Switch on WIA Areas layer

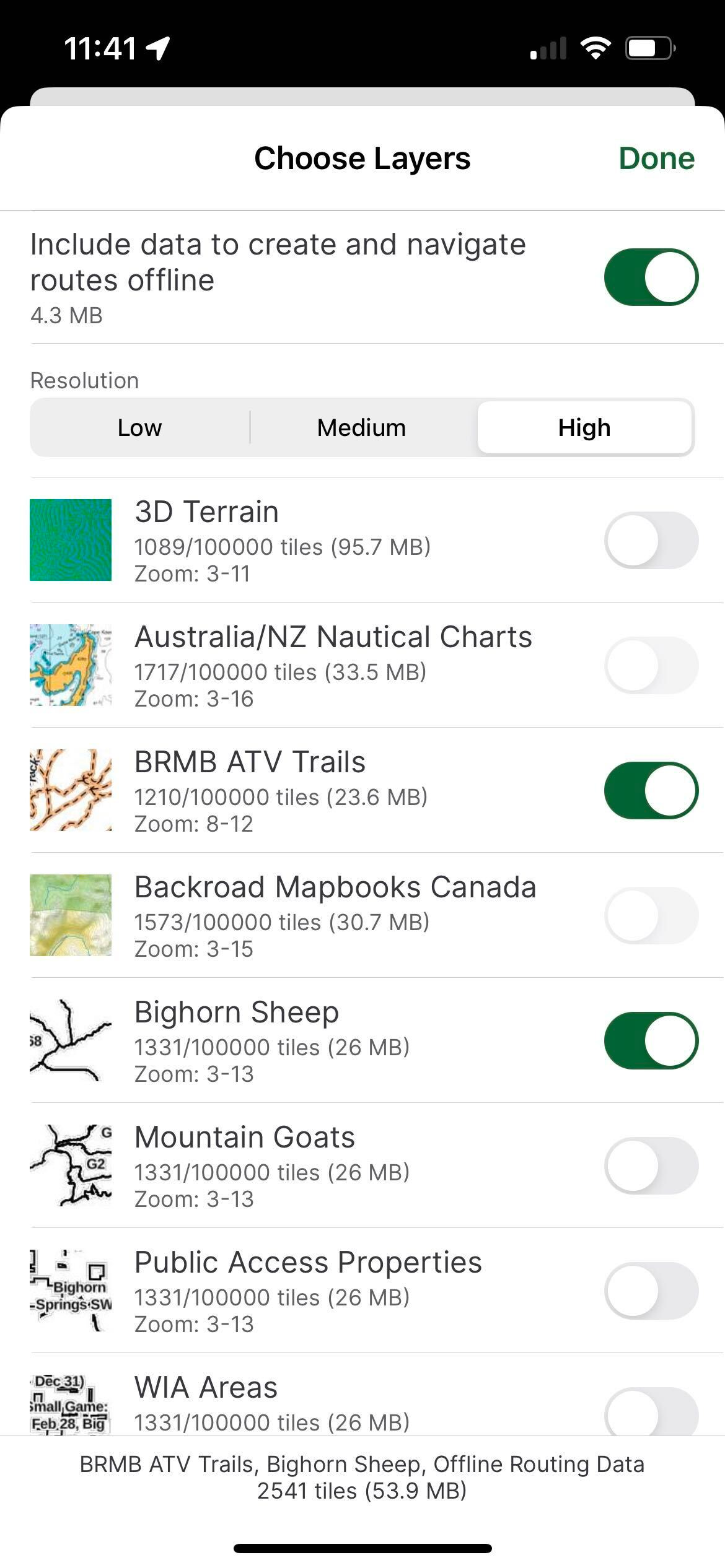coord(651,1413)
